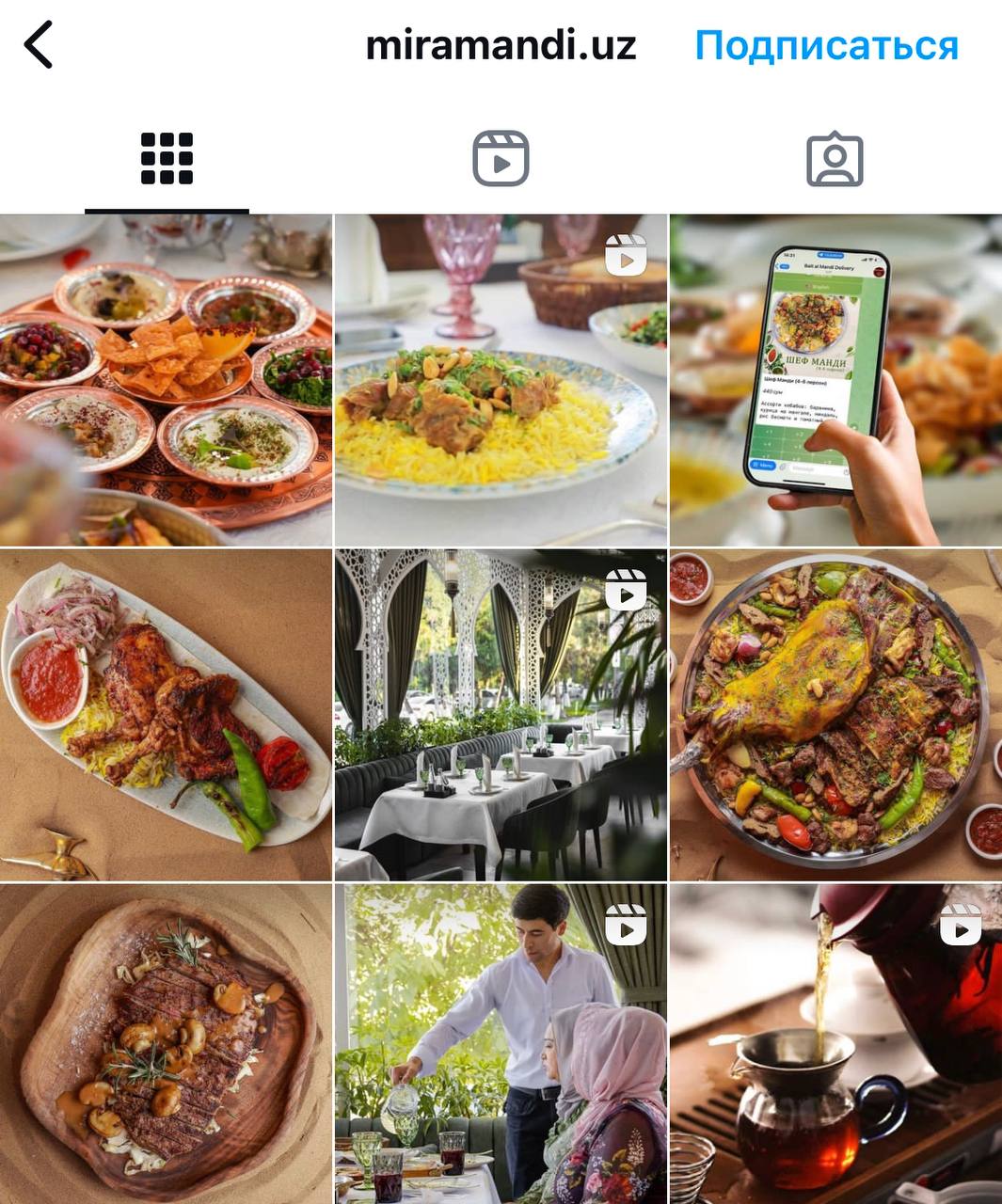
Task: Open the tea pouring reel
Action: click(x=835, y=1044)
